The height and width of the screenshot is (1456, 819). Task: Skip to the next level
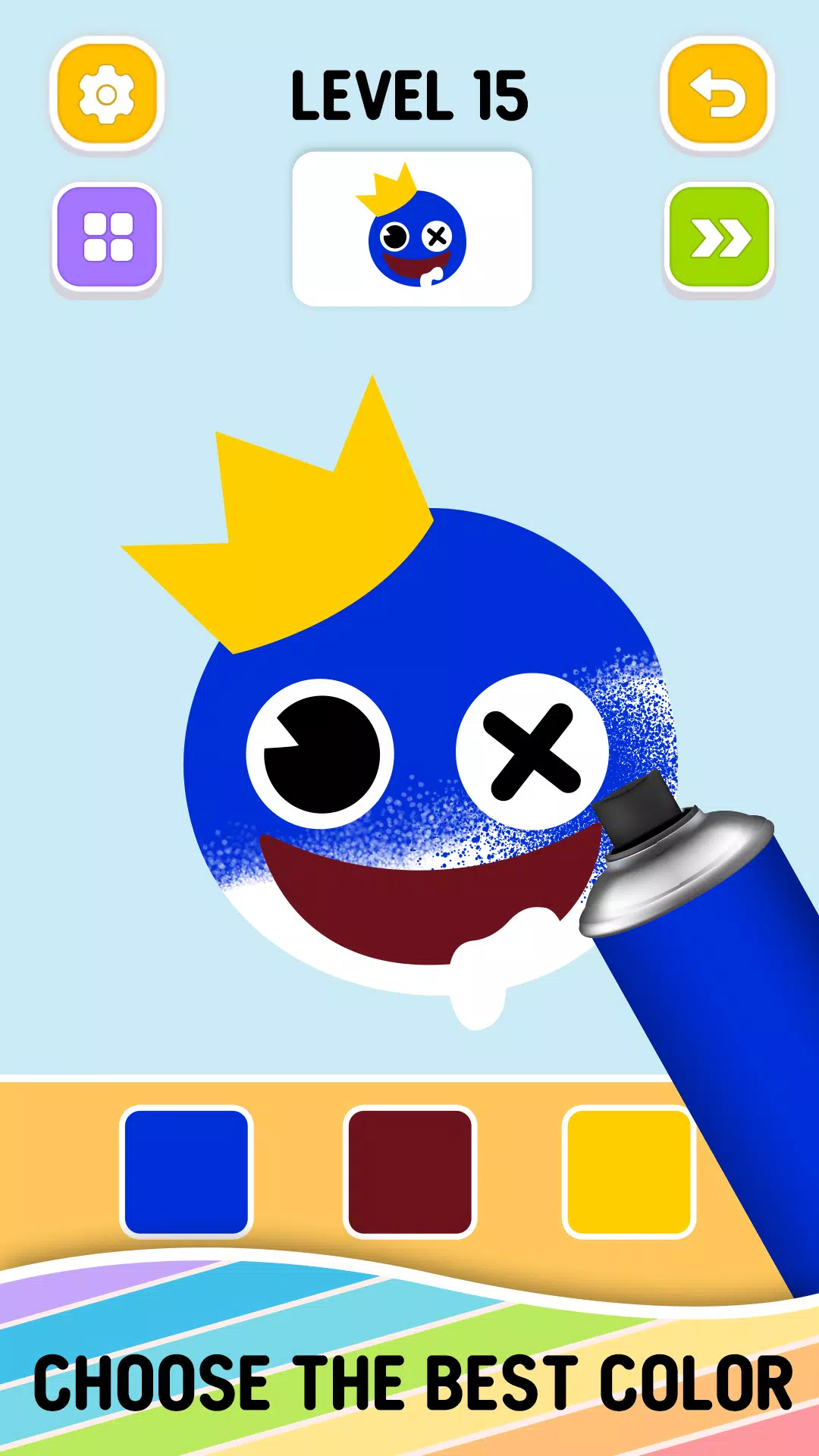(719, 237)
